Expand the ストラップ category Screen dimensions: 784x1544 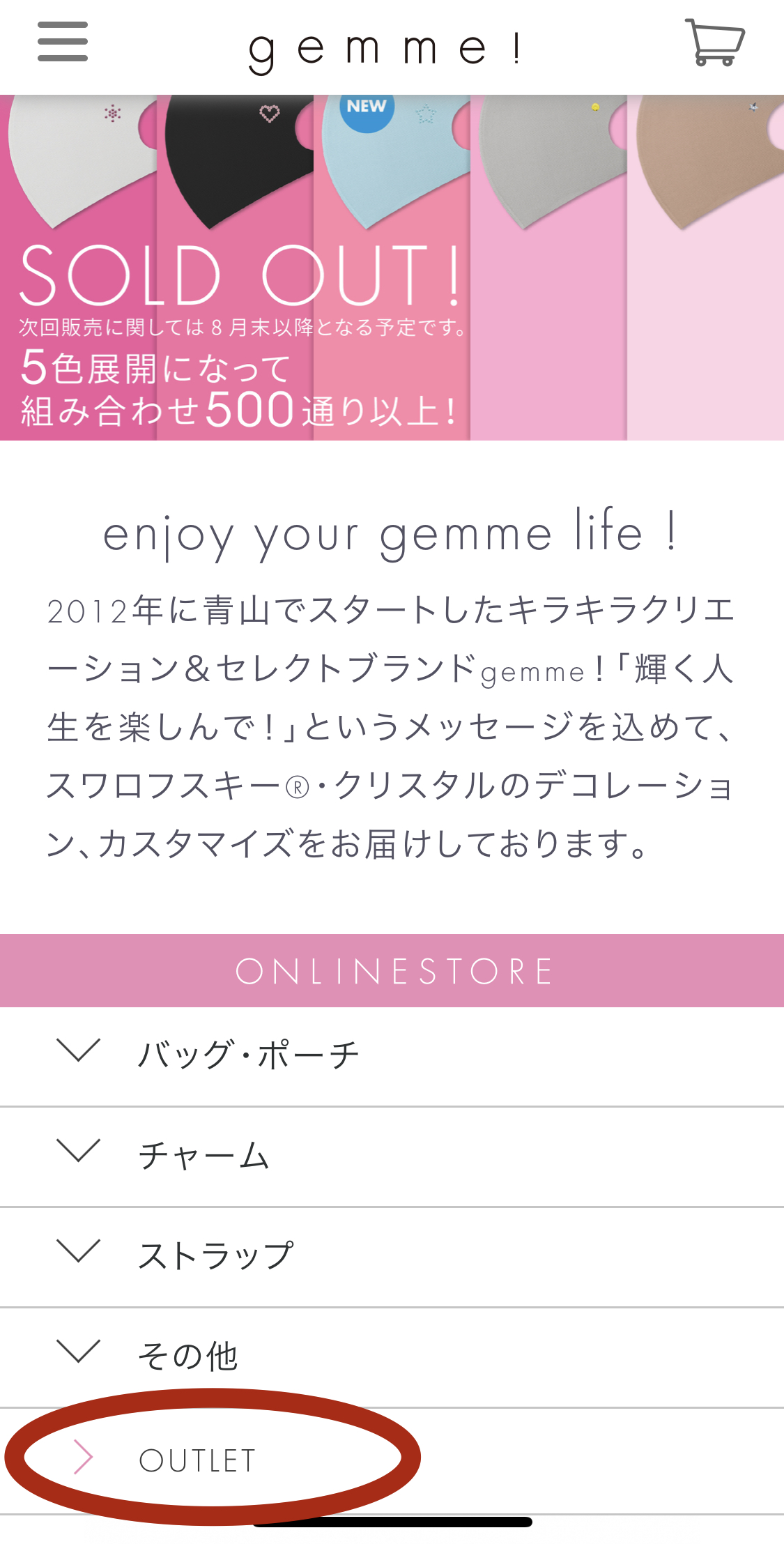click(x=216, y=1256)
